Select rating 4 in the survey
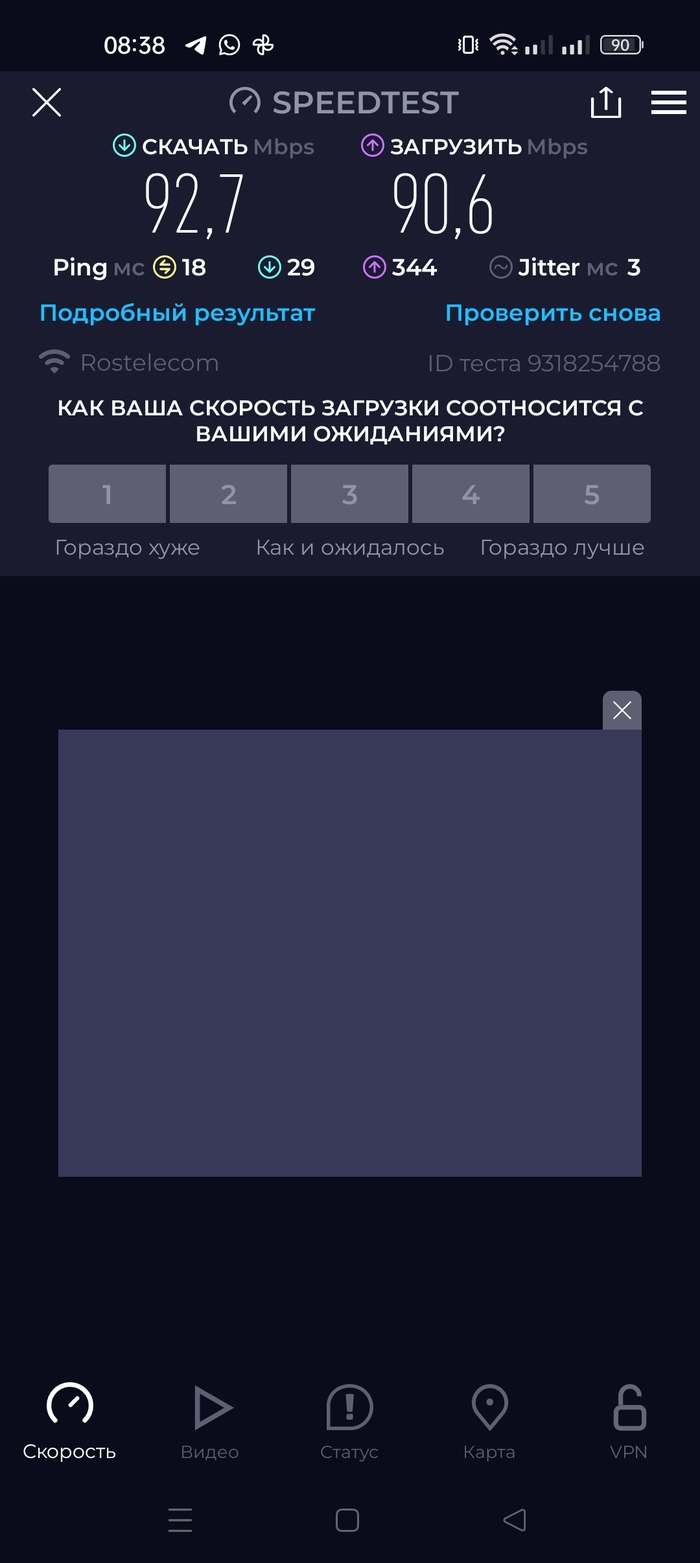The width and height of the screenshot is (700, 1563). click(470, 494)
